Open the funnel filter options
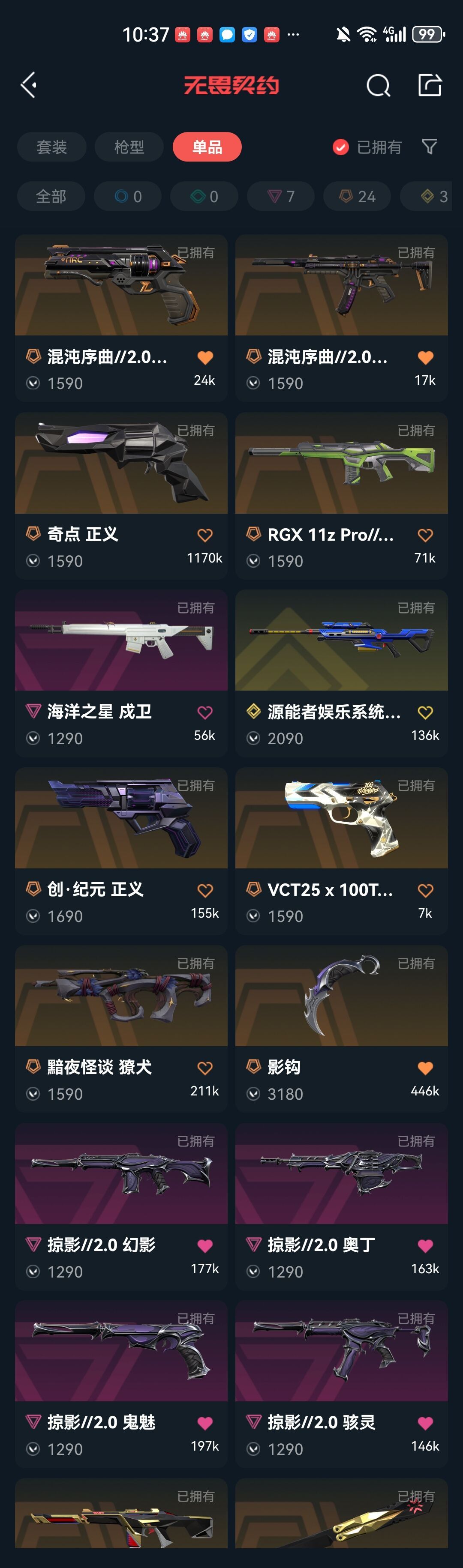The height and width of the screenshot is (1568, 463). (x=430, y=147)
